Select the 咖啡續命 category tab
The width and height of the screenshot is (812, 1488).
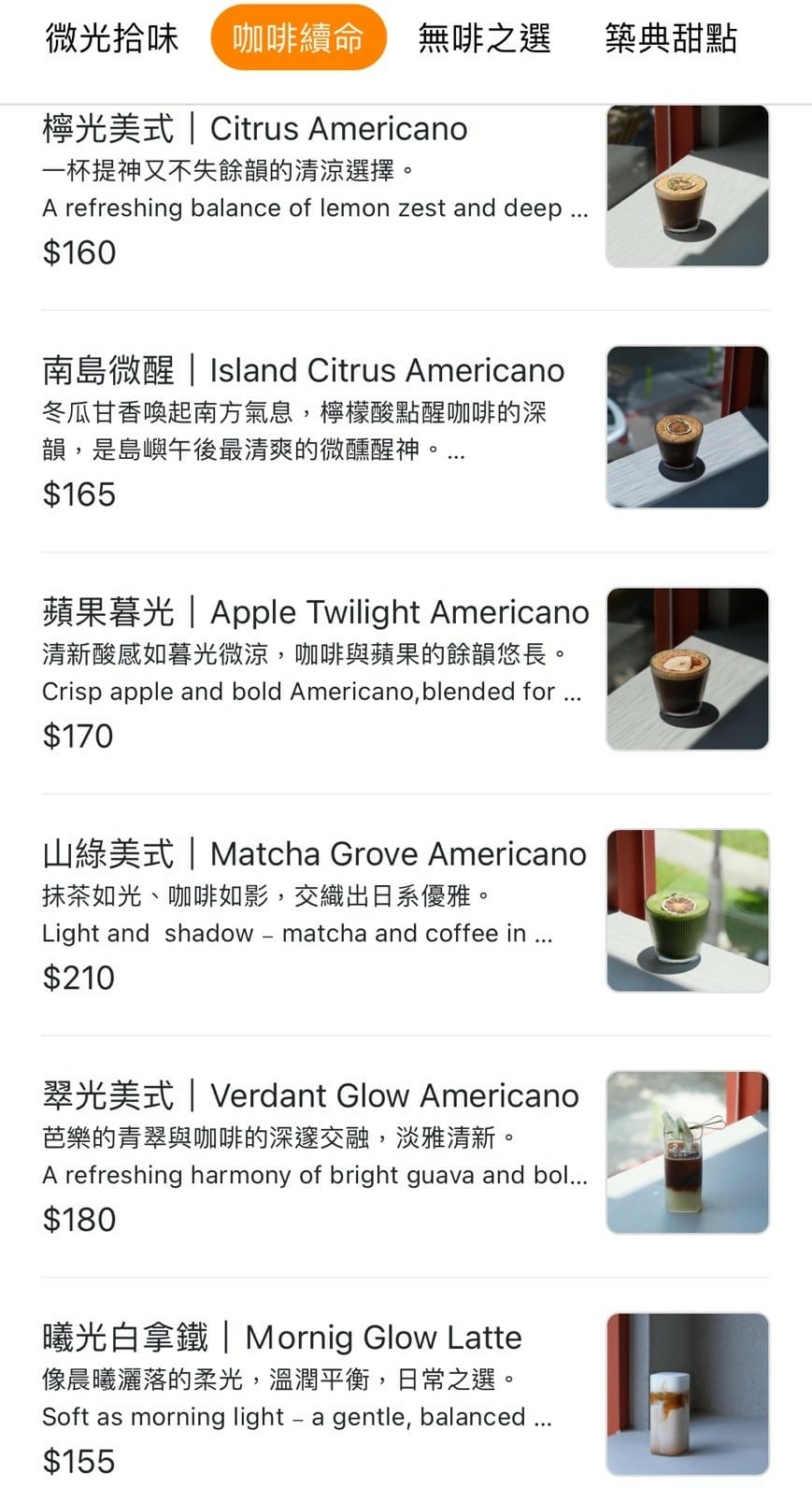[298, 38]
